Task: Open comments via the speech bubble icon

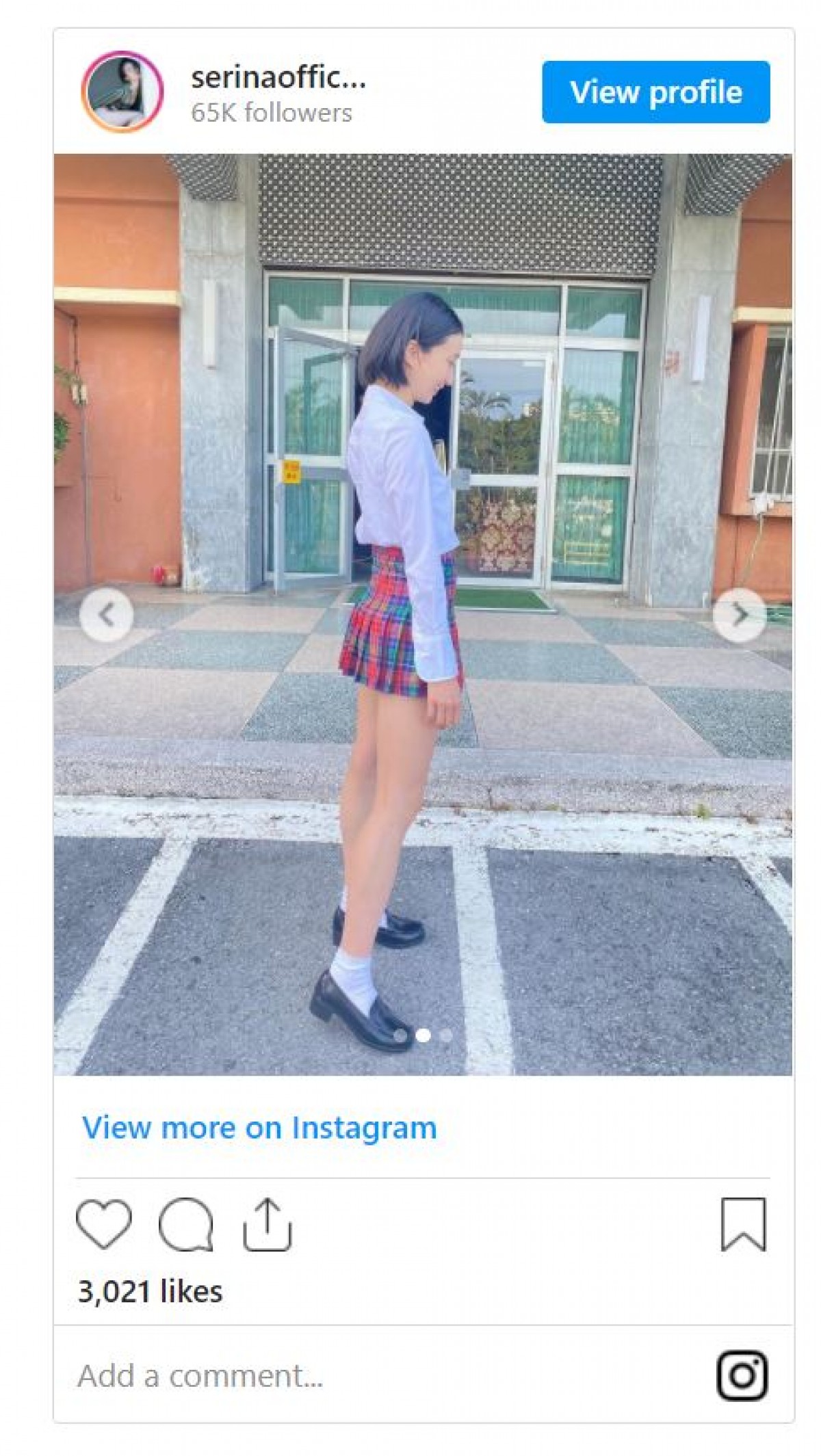Action: [185, 1223]
